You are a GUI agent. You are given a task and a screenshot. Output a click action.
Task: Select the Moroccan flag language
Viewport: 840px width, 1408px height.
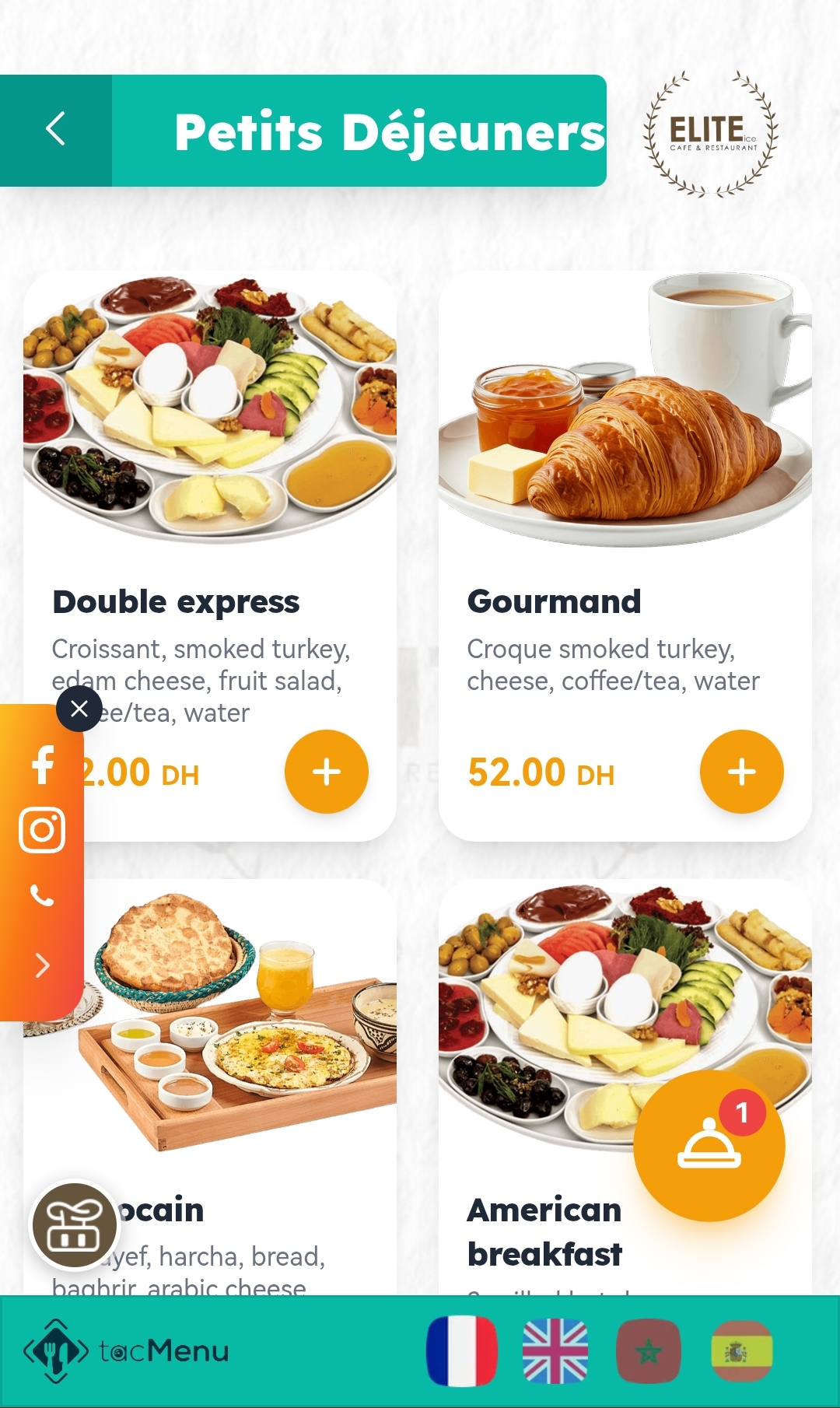(649, 1351)
